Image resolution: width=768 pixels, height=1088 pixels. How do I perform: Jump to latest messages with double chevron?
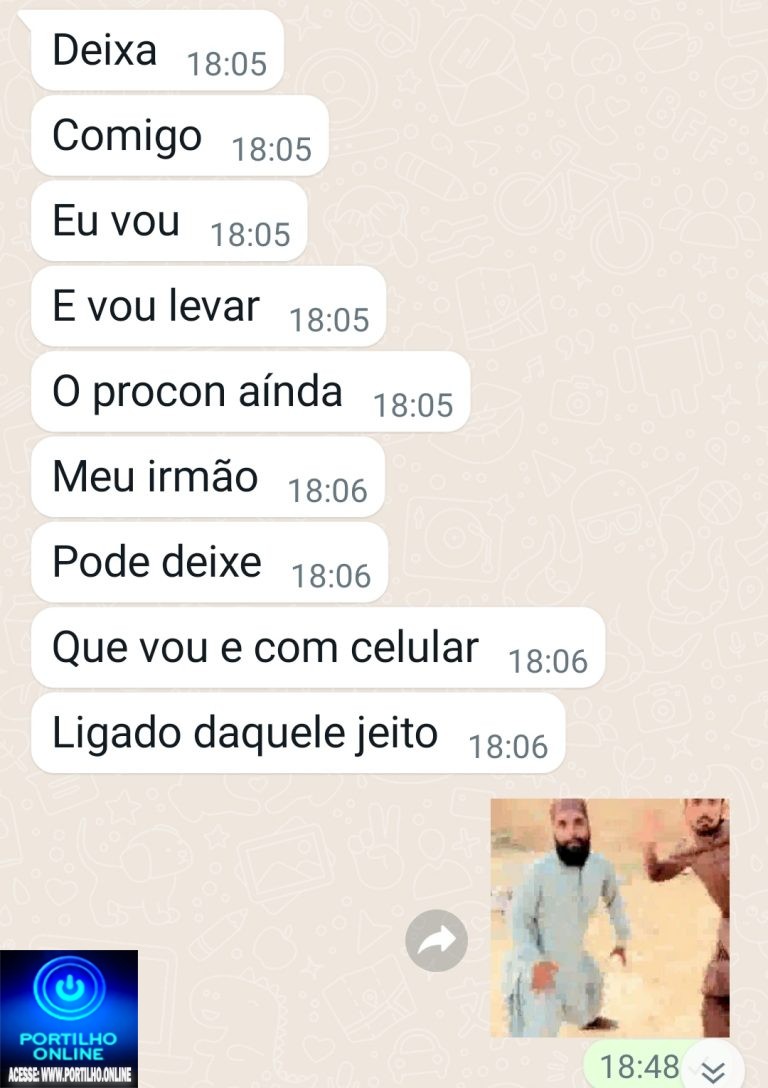(x=712, y=1071)
